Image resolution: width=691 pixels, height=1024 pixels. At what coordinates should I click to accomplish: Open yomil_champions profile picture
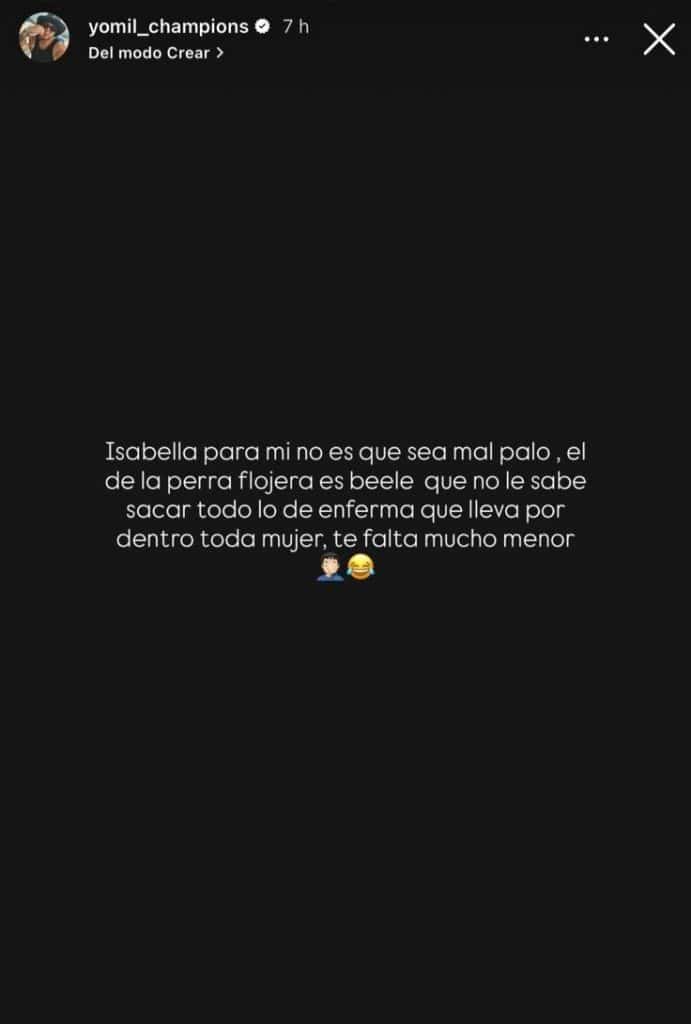click(x=44, y=38)
